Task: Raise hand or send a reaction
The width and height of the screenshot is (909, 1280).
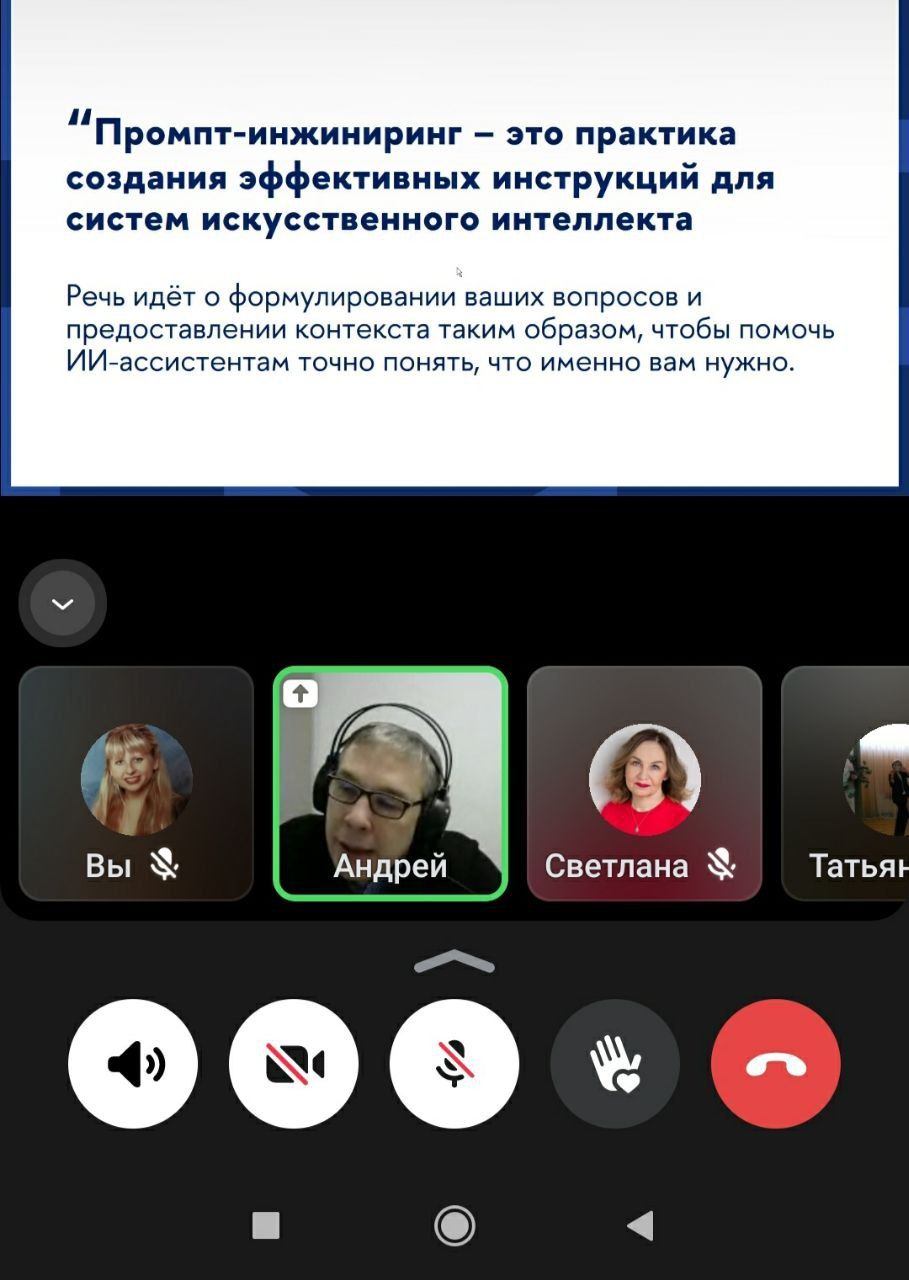Action: point(615,1064)
